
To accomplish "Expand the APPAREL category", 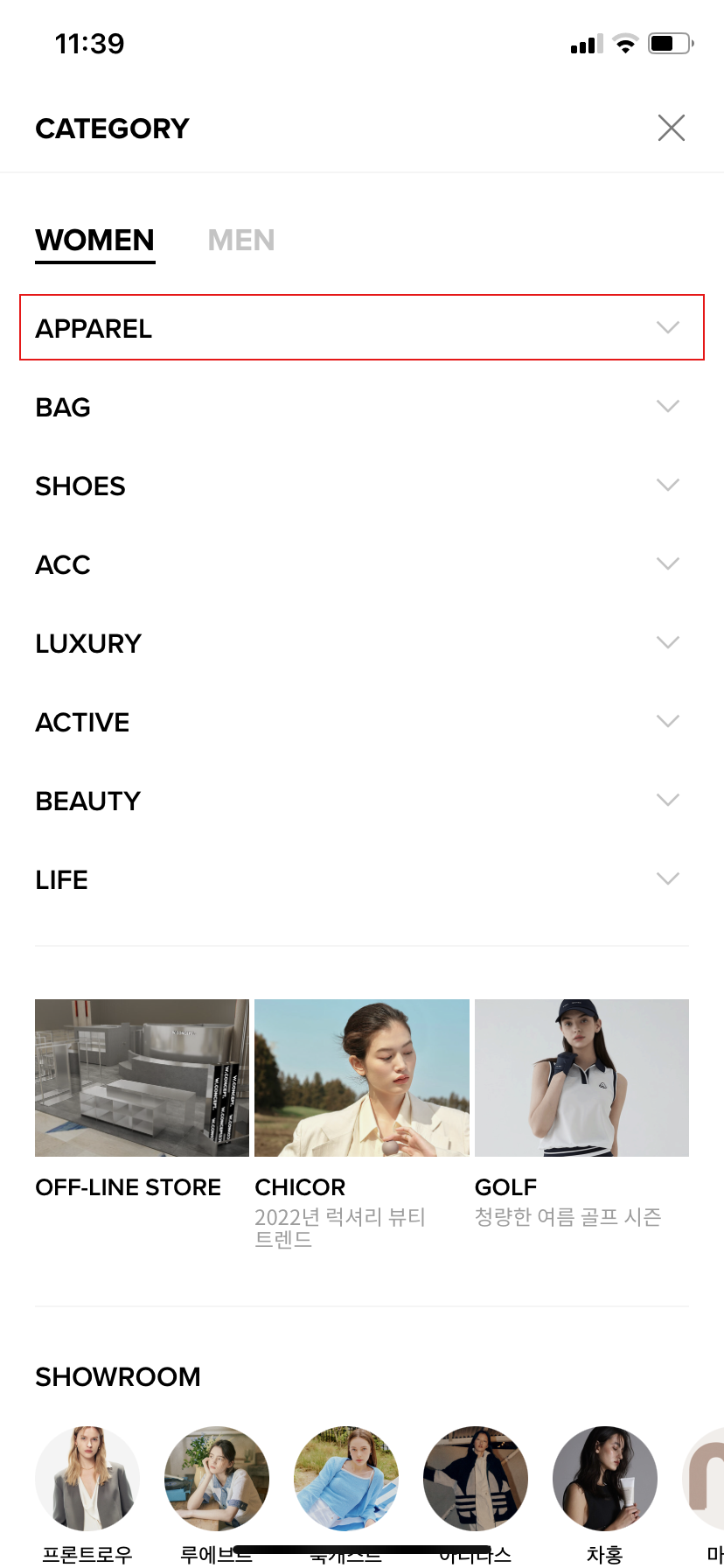I will [x=361, y=328].
